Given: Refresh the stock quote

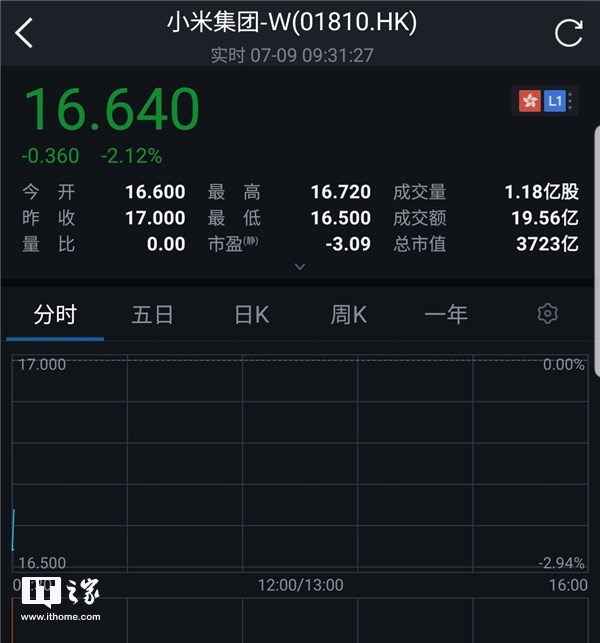Looking at the screenshot, I should click(x=568, y=32).
